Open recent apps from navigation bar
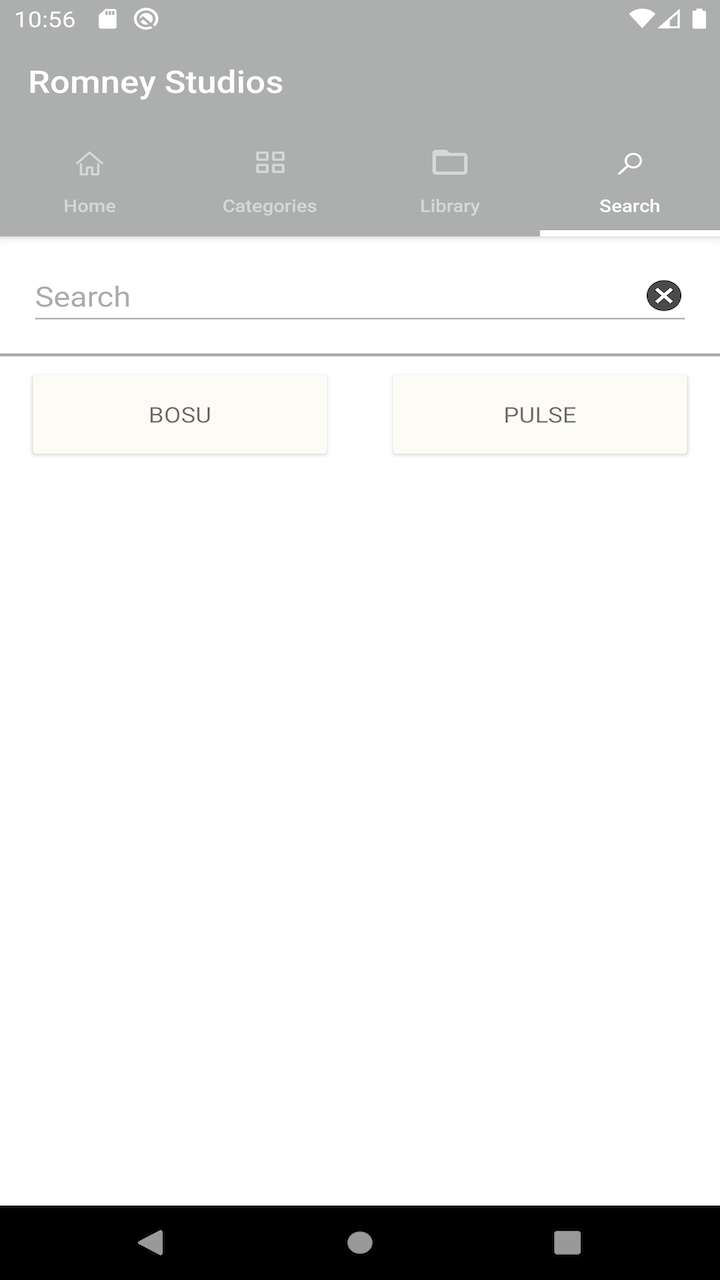 pyautogui.click(x=567, y=1242)
